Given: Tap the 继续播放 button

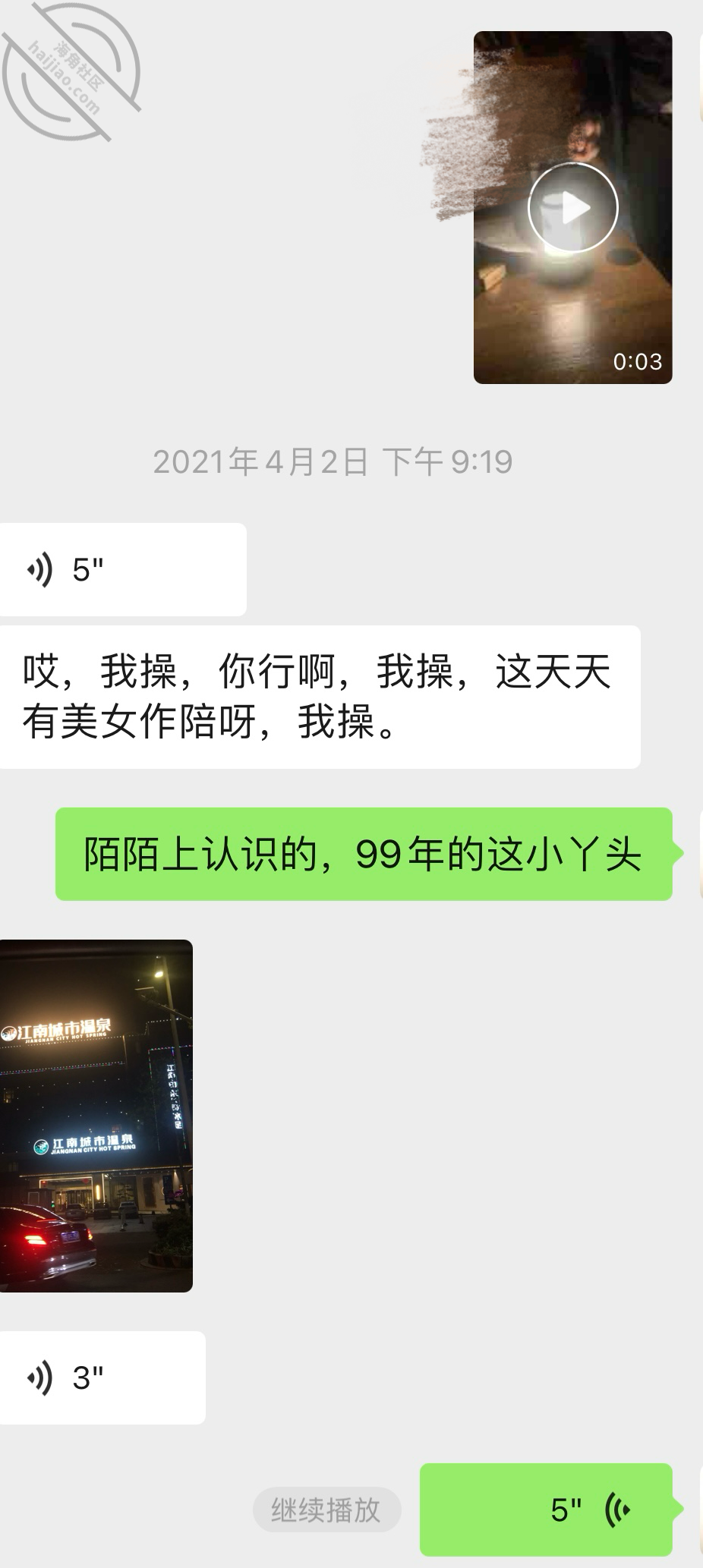Looking at the screenshot, I should (326, 1510).
